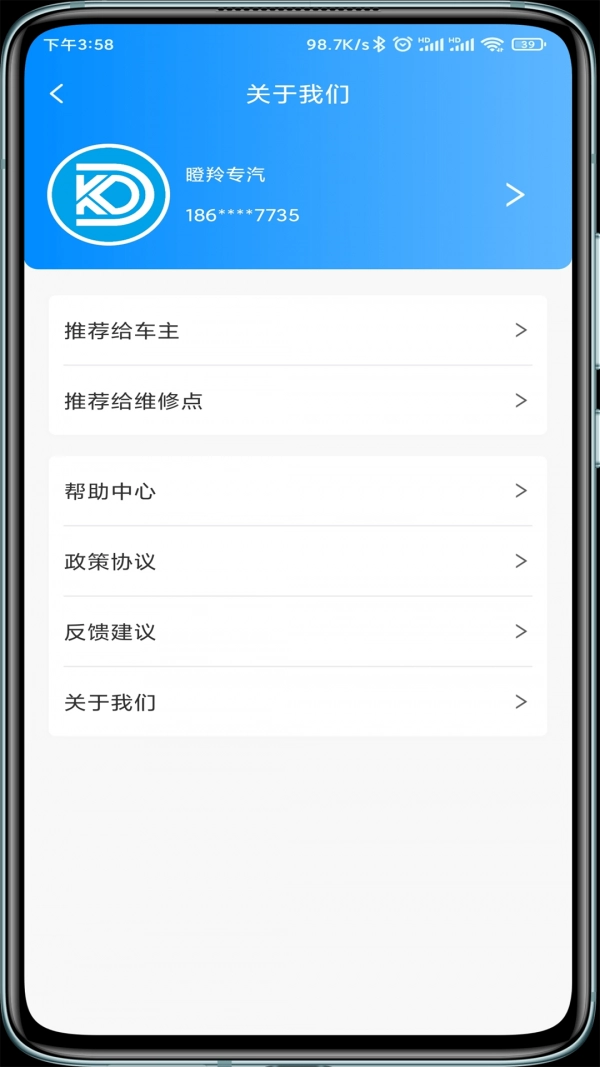
Task: Open the 瞪羚专汽 profile chevron
Action: [515, 194]
